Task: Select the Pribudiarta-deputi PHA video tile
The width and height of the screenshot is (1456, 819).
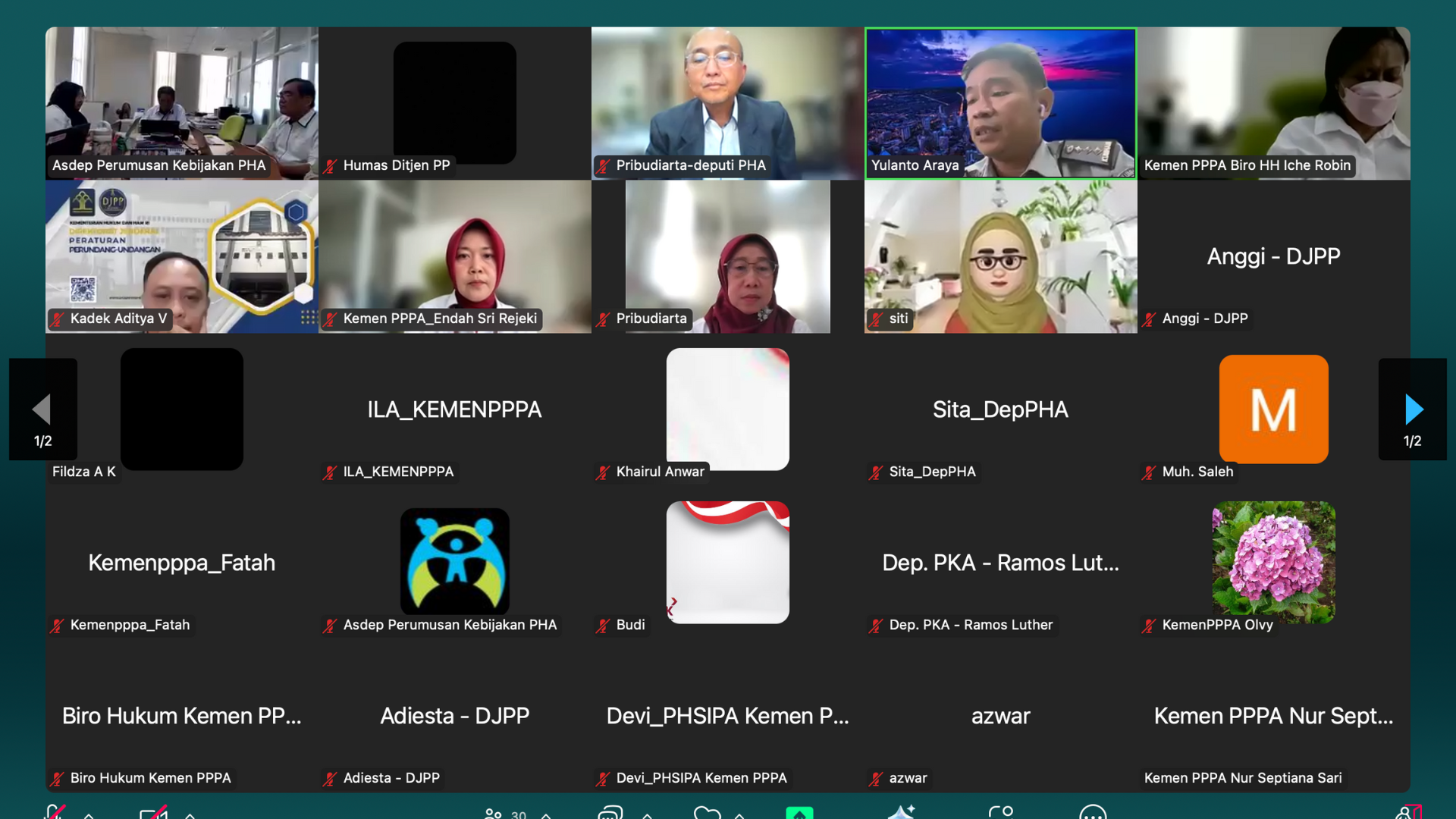Action: coord(727,103)
